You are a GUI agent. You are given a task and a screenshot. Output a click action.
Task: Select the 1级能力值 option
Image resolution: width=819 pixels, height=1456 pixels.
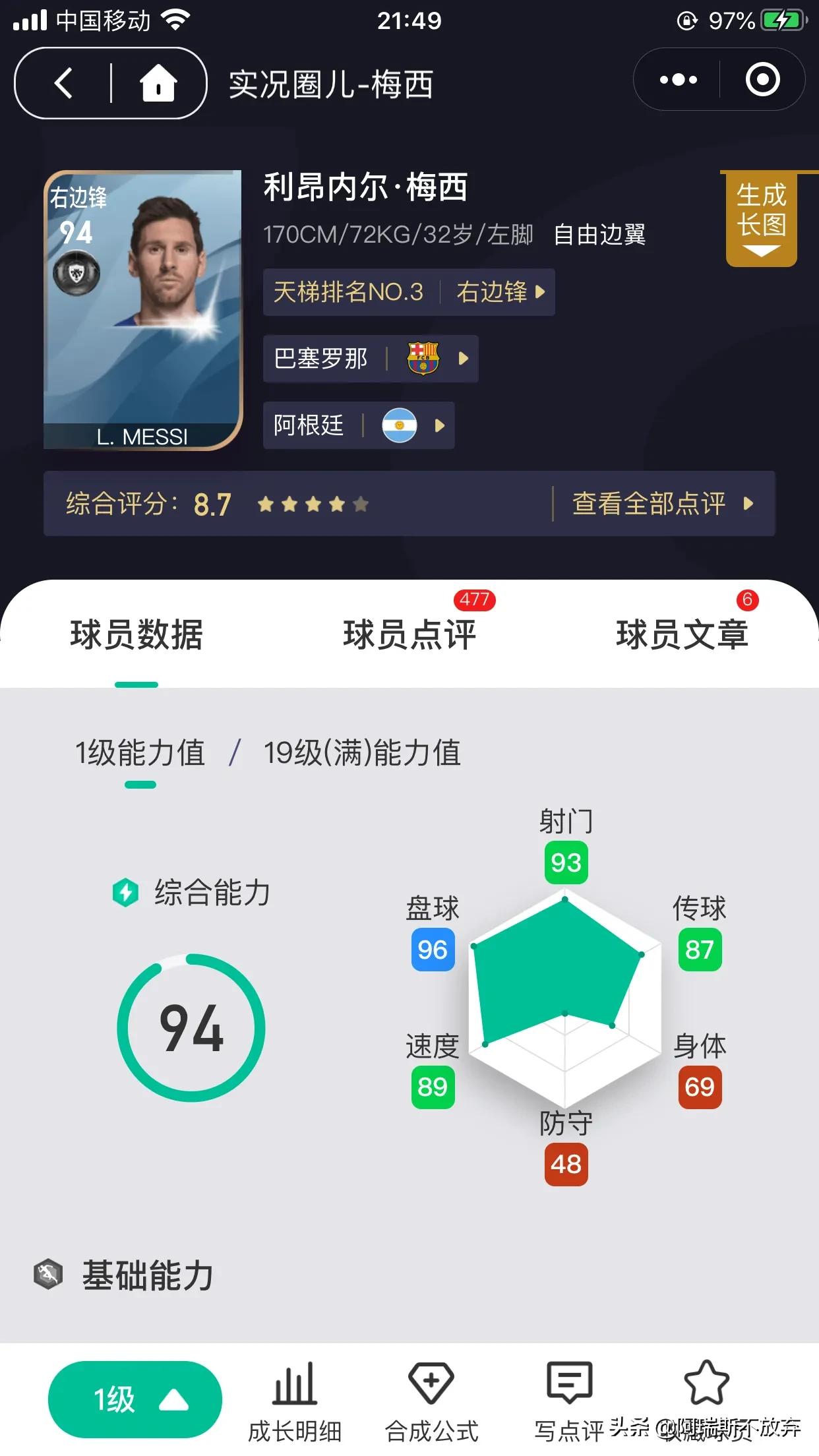[140, 753]
